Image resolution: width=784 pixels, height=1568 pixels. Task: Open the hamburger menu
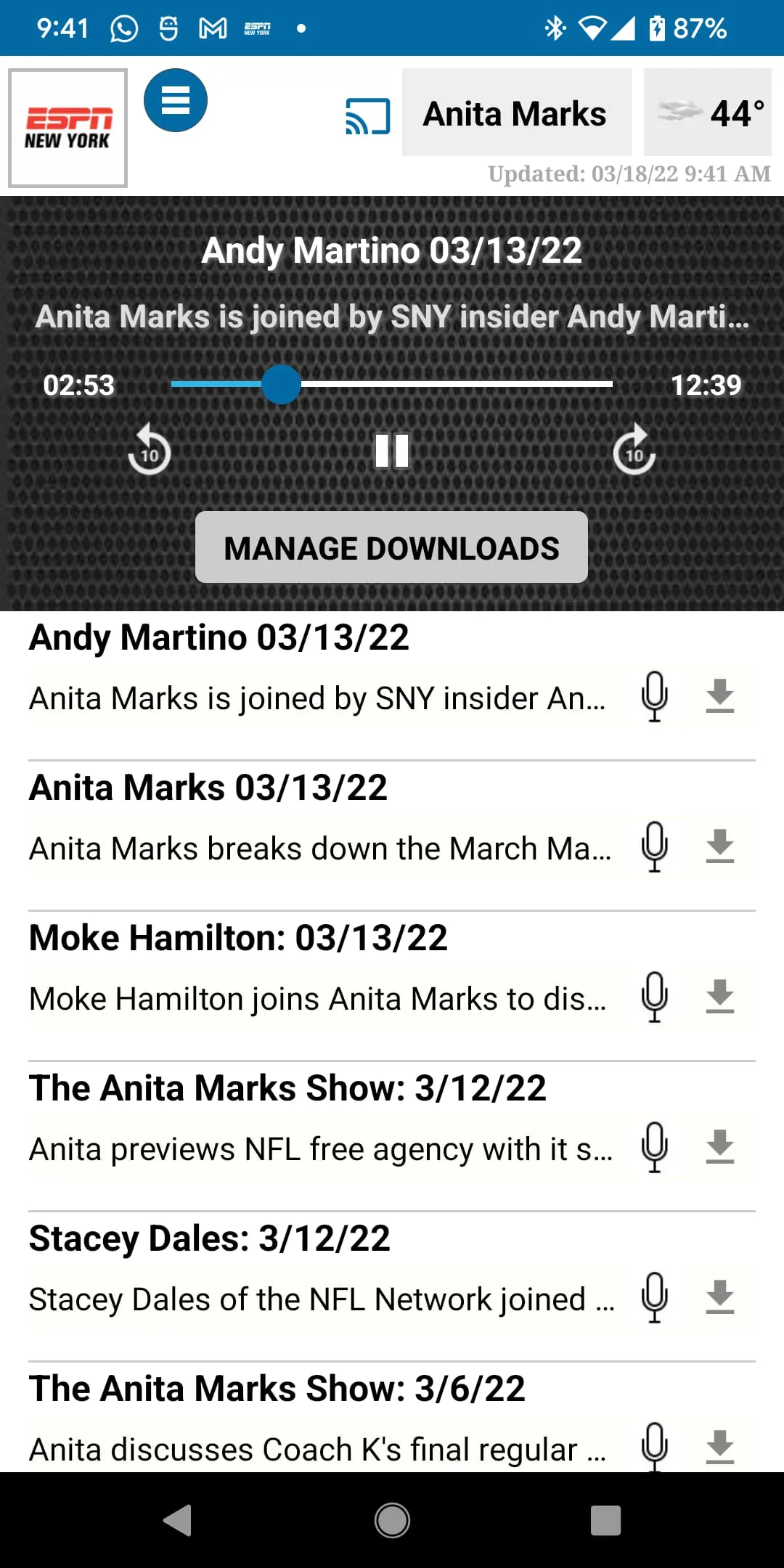(x=175, y=100)
